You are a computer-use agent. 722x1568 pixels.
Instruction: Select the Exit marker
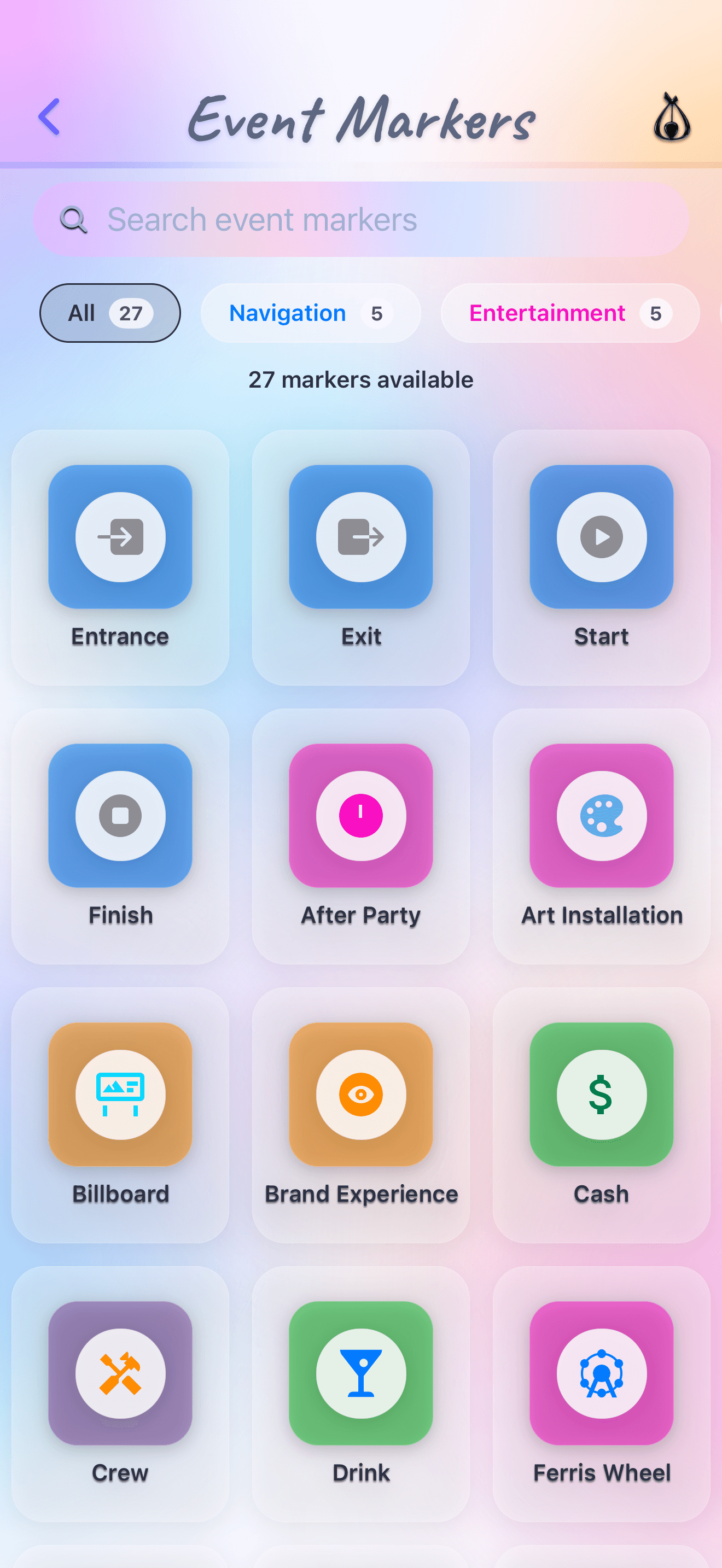click(x=361, y=557)
